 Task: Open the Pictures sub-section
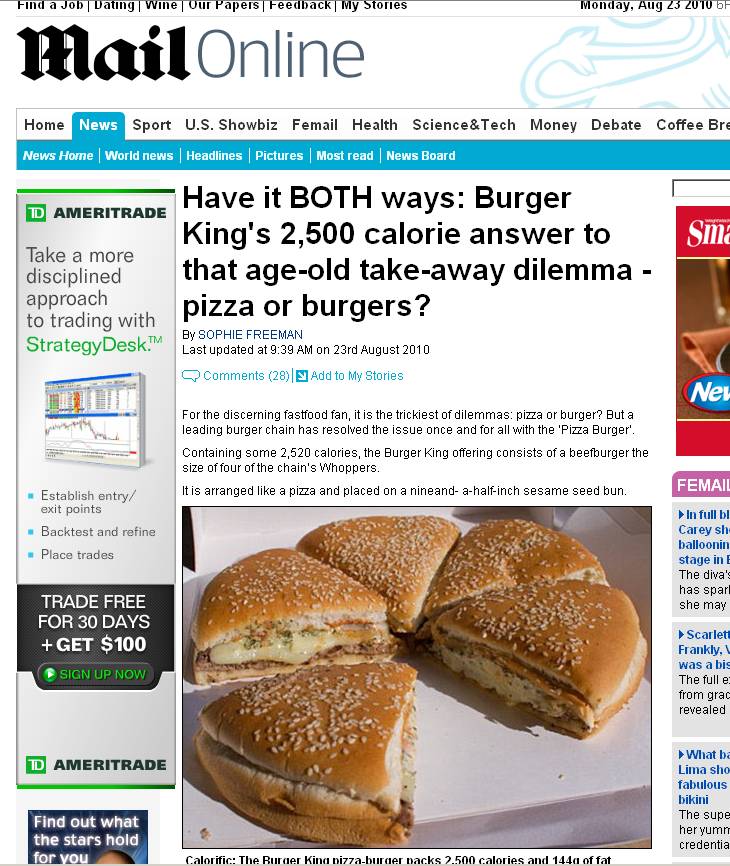(279, 156)
